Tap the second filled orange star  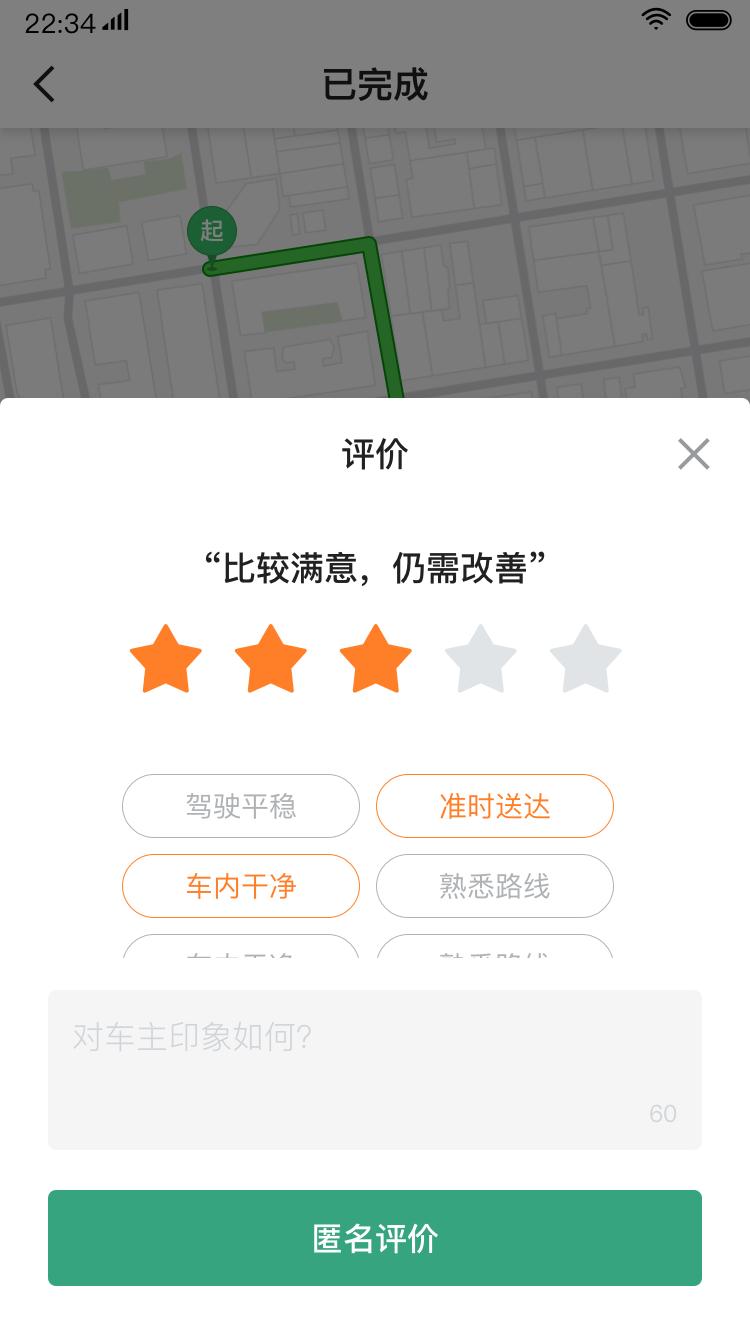click(x=271, y=657)
